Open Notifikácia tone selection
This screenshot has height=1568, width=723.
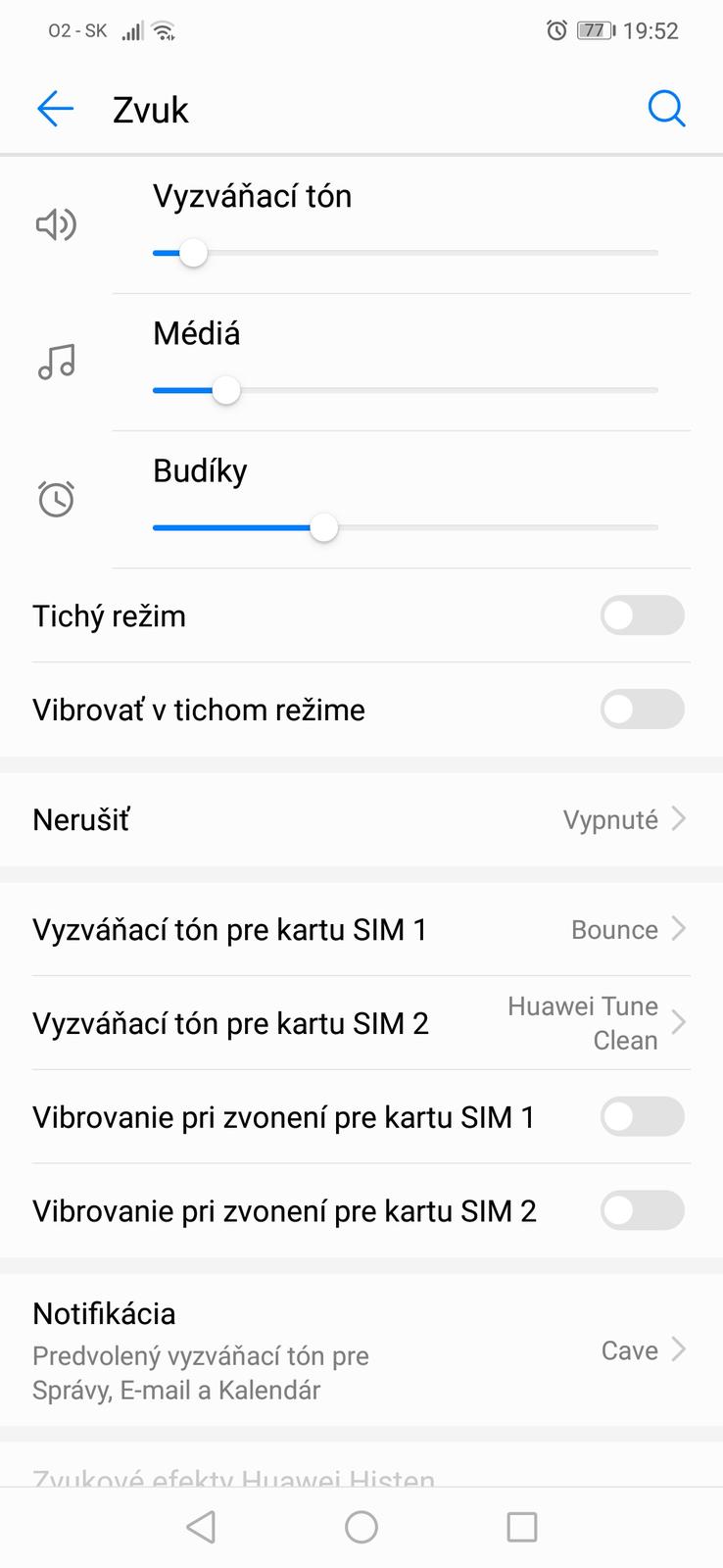[x=361, y=1350]
